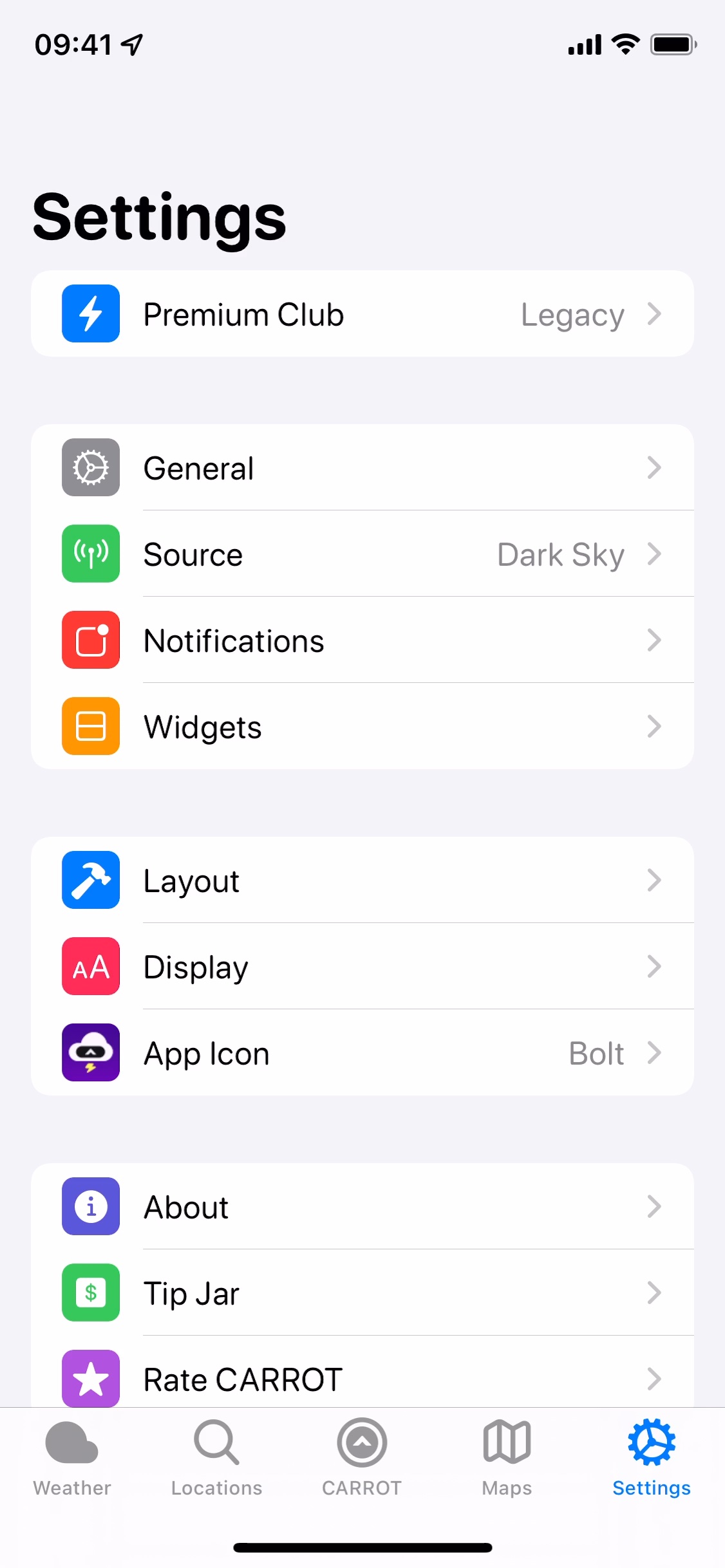Open the About page
725x1568 pixels.
pyautogui.click(x=362, y=1207)
